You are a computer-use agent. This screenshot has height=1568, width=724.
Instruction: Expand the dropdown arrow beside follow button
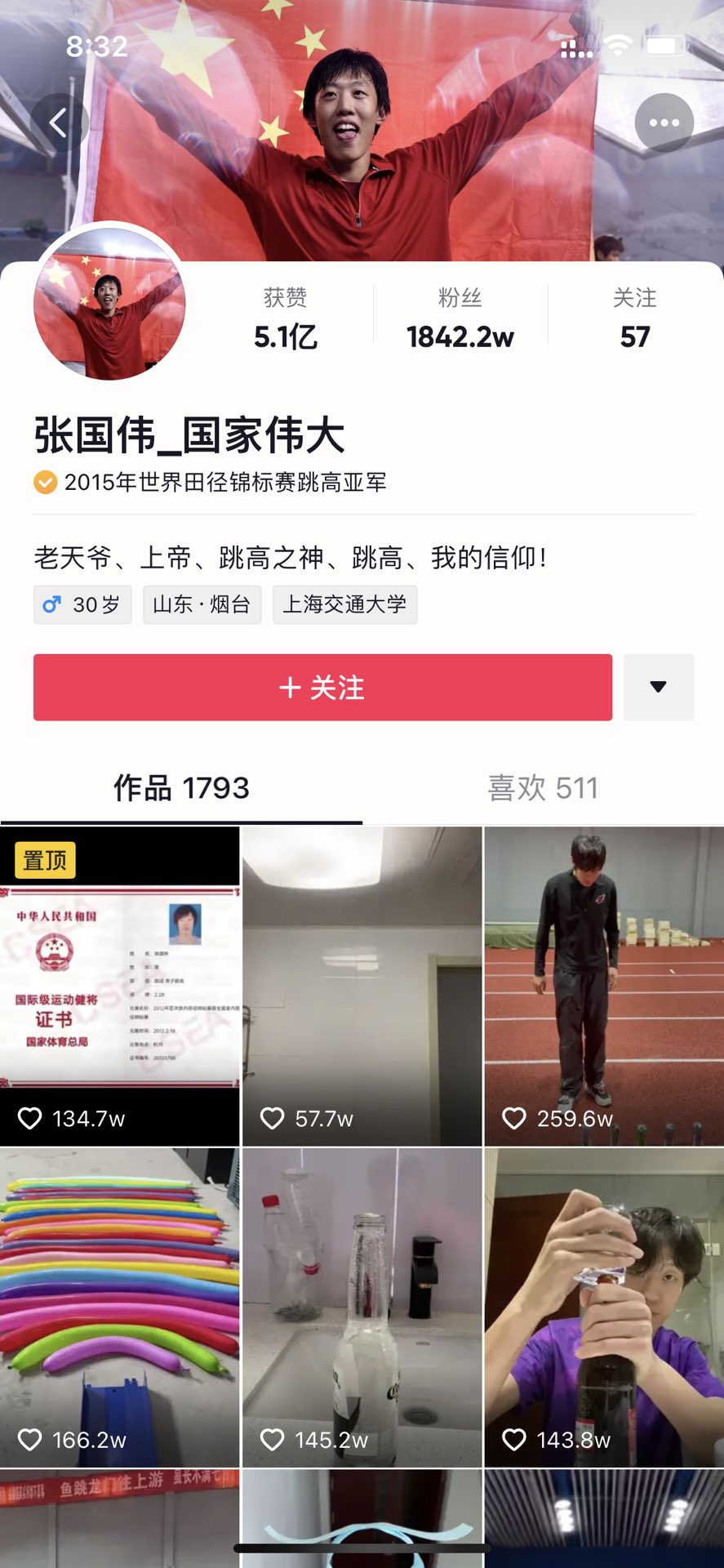pos(658,687)
